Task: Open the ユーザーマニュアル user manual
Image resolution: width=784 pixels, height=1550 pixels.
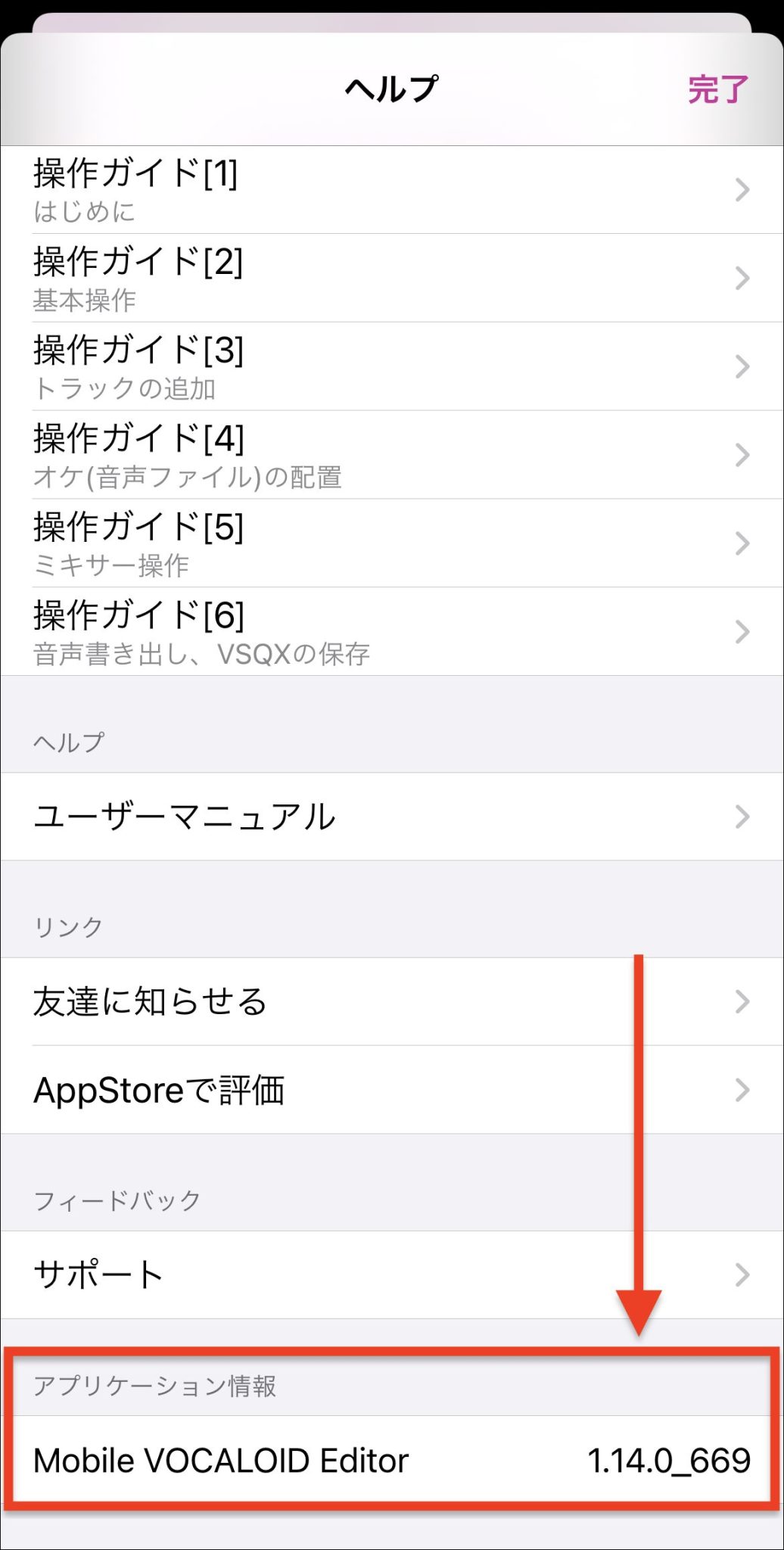Action: click(x=303, y=817)
